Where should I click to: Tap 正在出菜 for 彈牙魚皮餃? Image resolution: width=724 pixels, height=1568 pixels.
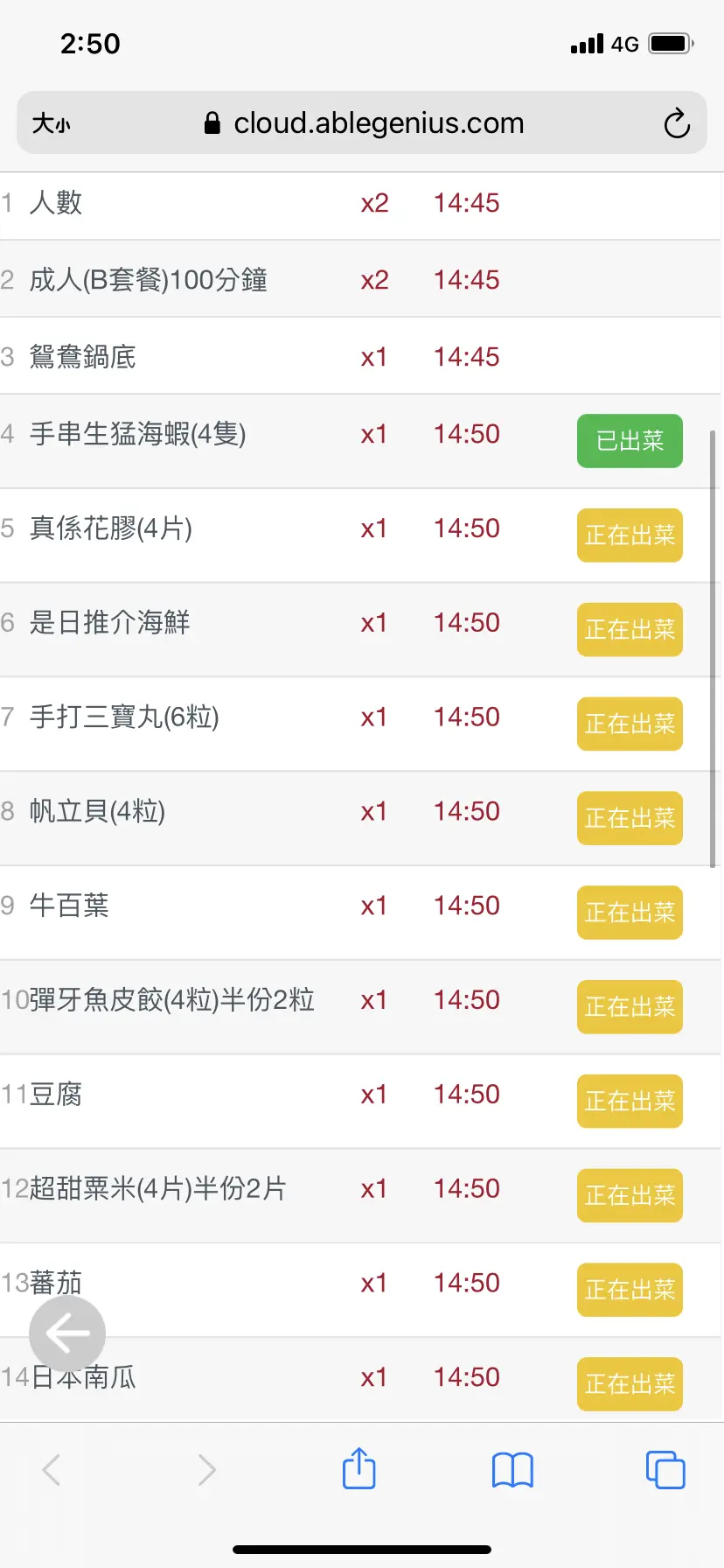[x=630, y=1007]
